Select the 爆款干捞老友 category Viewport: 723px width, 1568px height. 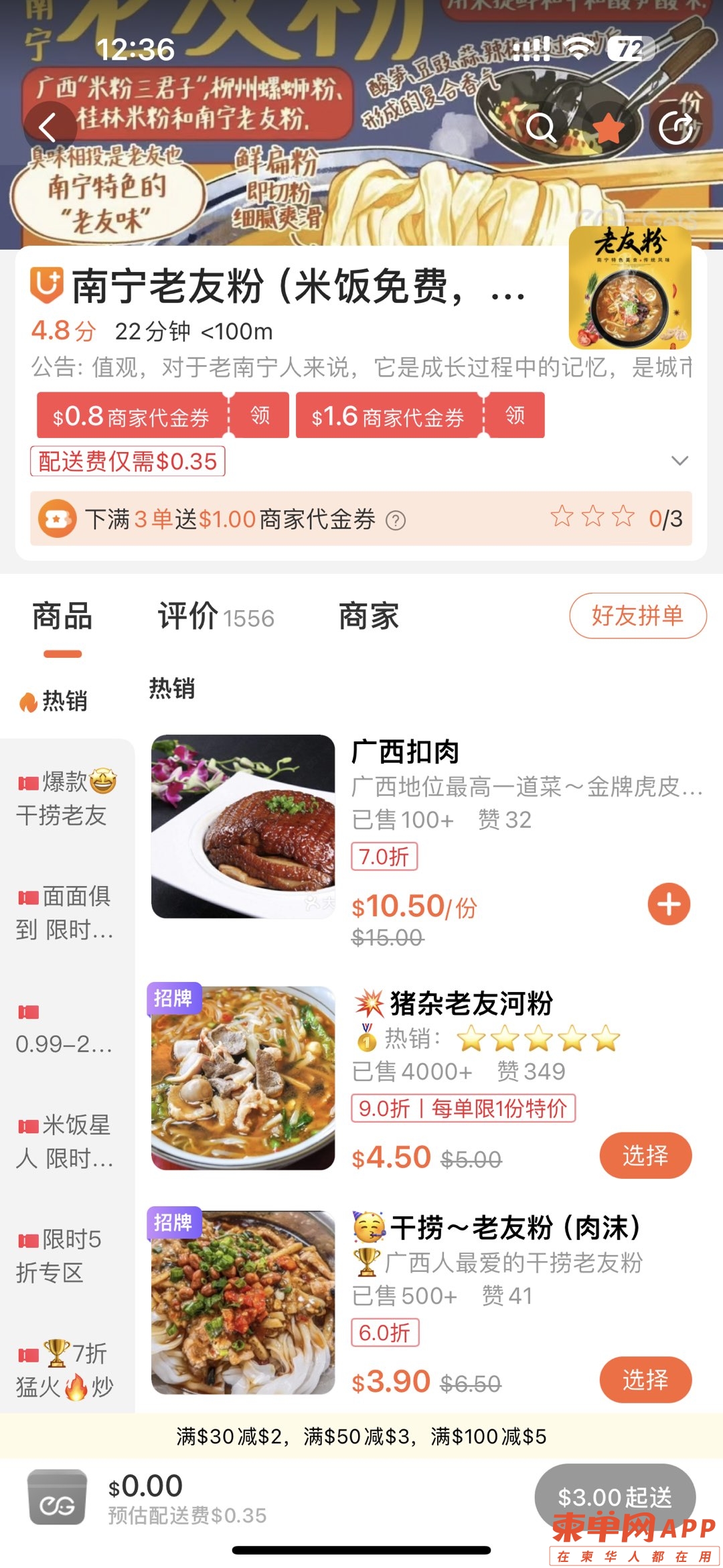pos(66,798)
